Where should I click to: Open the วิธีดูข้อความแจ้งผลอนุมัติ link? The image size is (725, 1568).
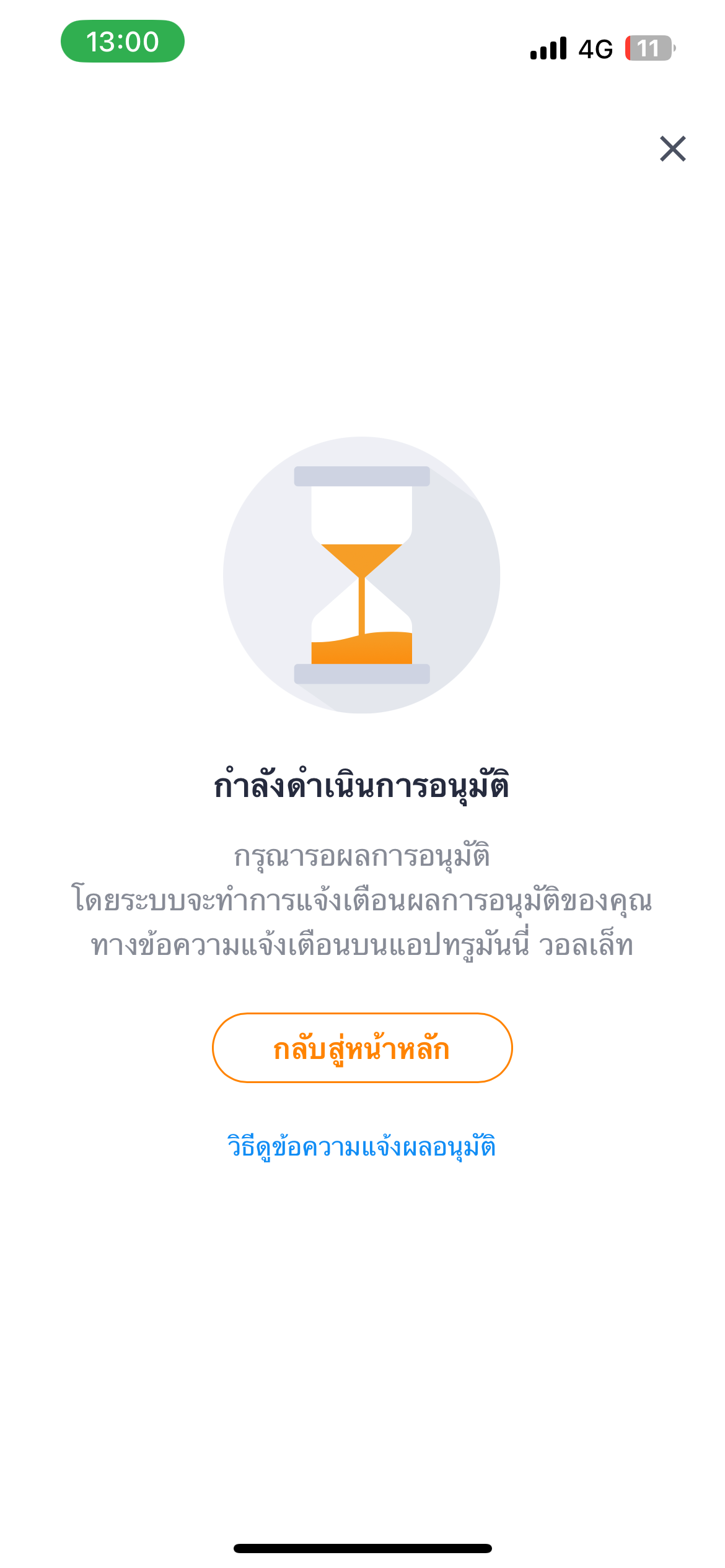click(362, 1146)
